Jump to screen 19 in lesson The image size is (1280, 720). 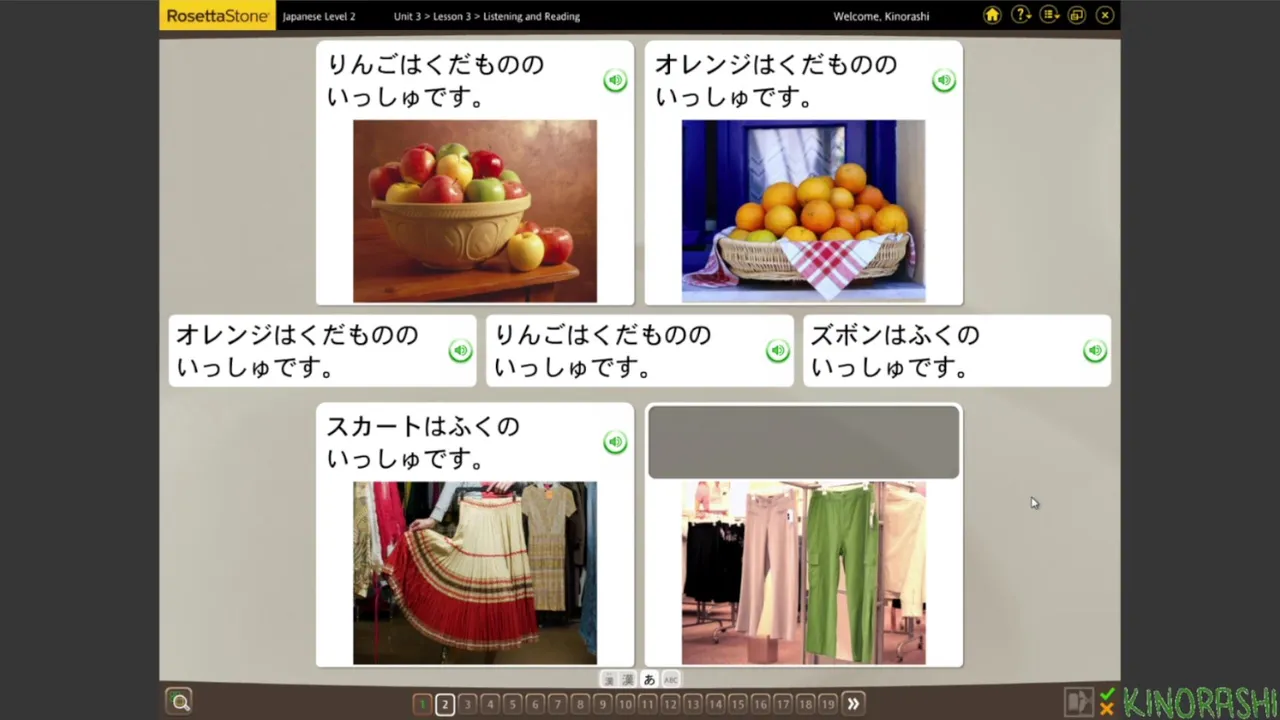point(827,704)
